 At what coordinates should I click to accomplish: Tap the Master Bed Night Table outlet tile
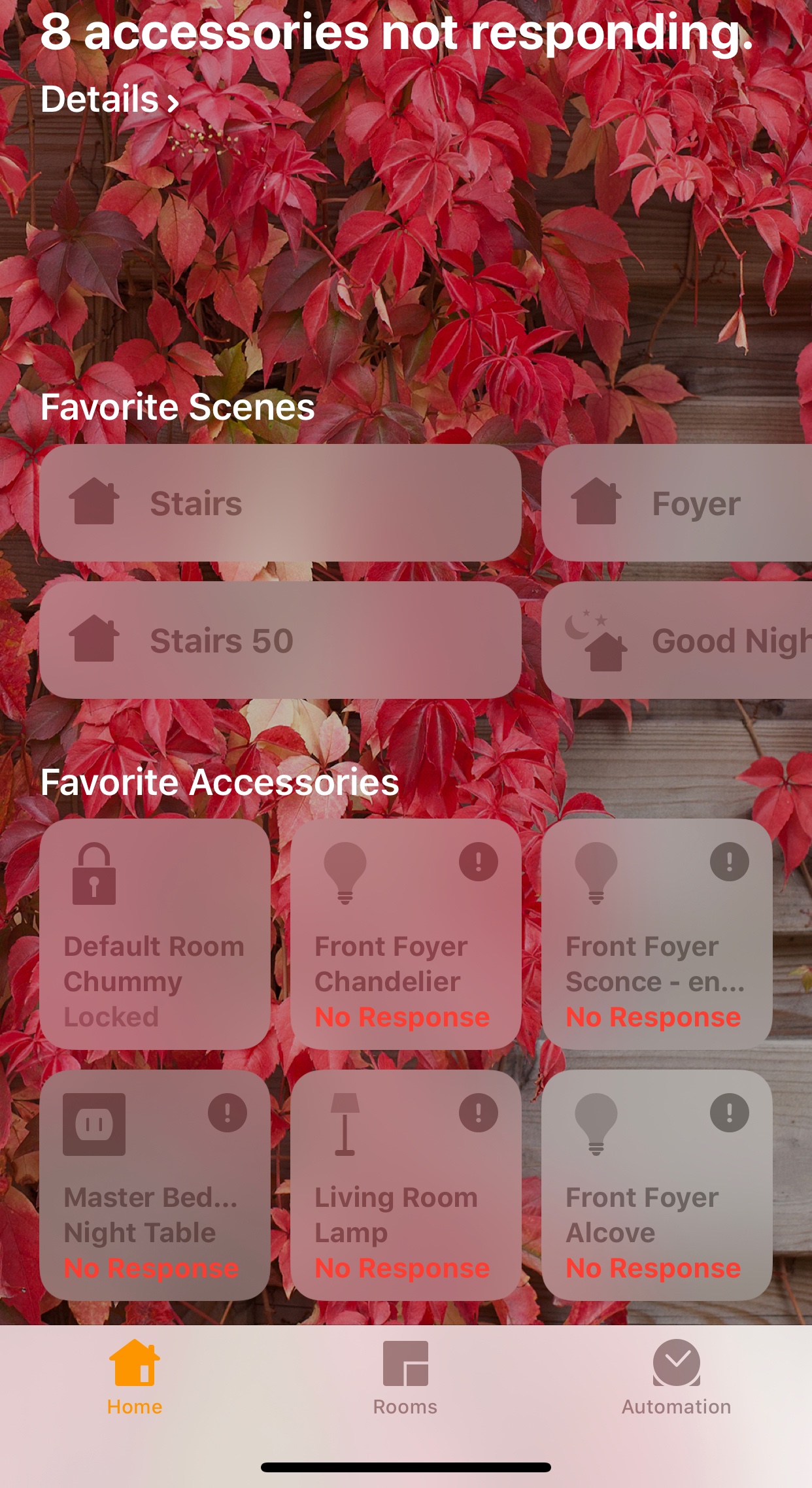tap(155, 1185)
